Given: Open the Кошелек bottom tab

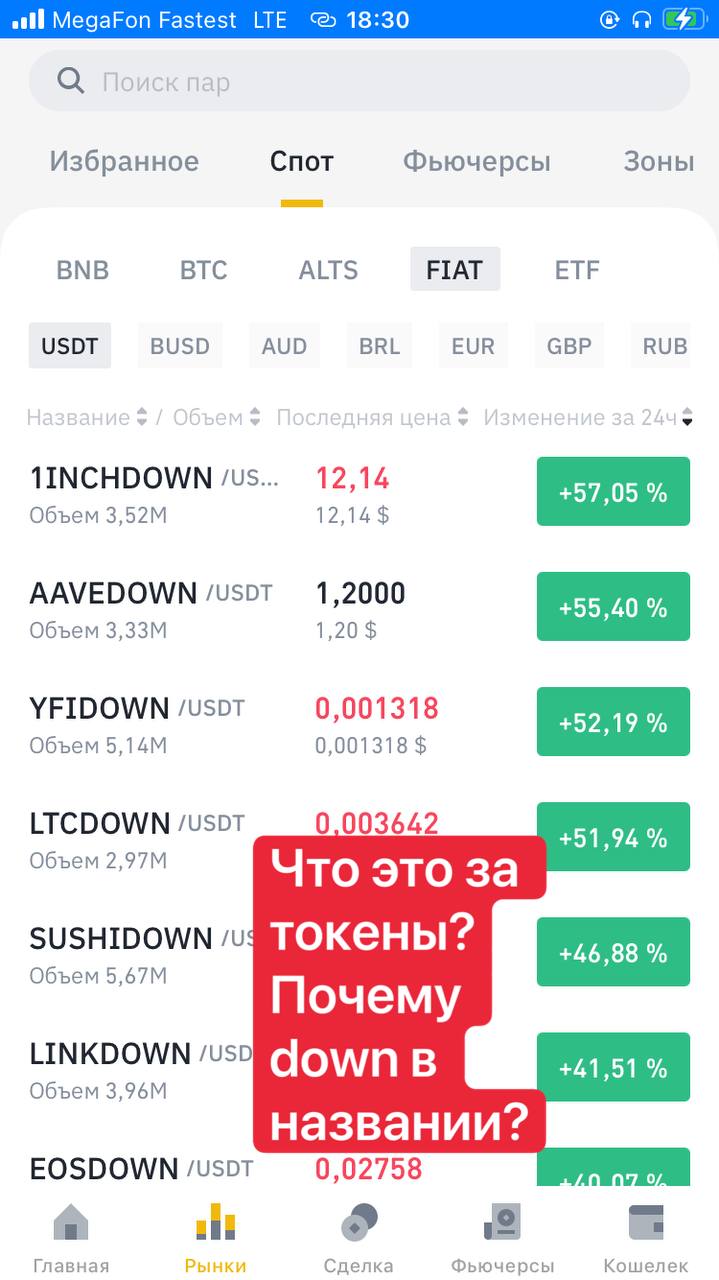Looking at the screenshot, I should tap(646, 1238).
